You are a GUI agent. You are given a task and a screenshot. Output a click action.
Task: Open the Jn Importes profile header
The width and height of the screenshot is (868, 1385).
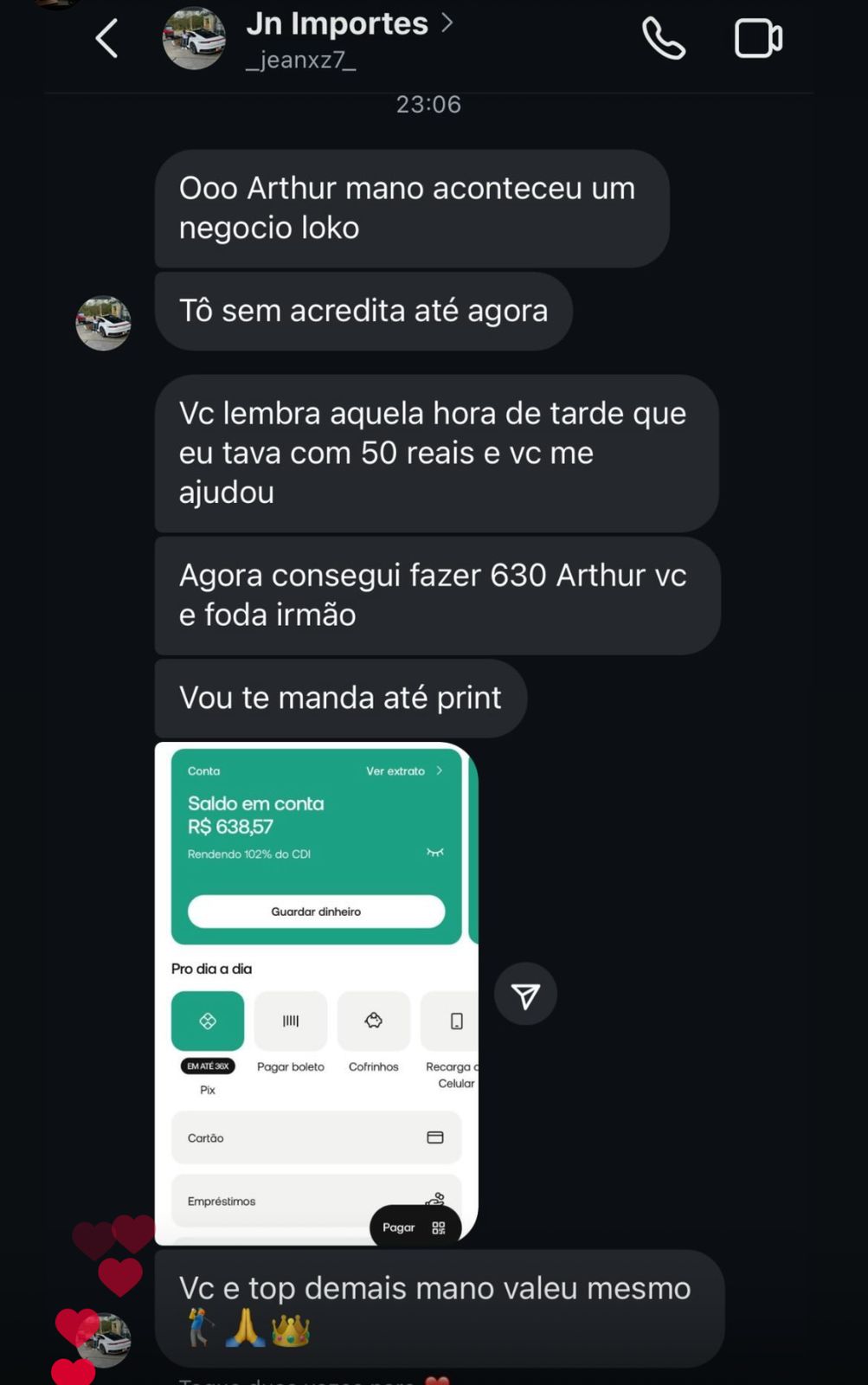338,37
